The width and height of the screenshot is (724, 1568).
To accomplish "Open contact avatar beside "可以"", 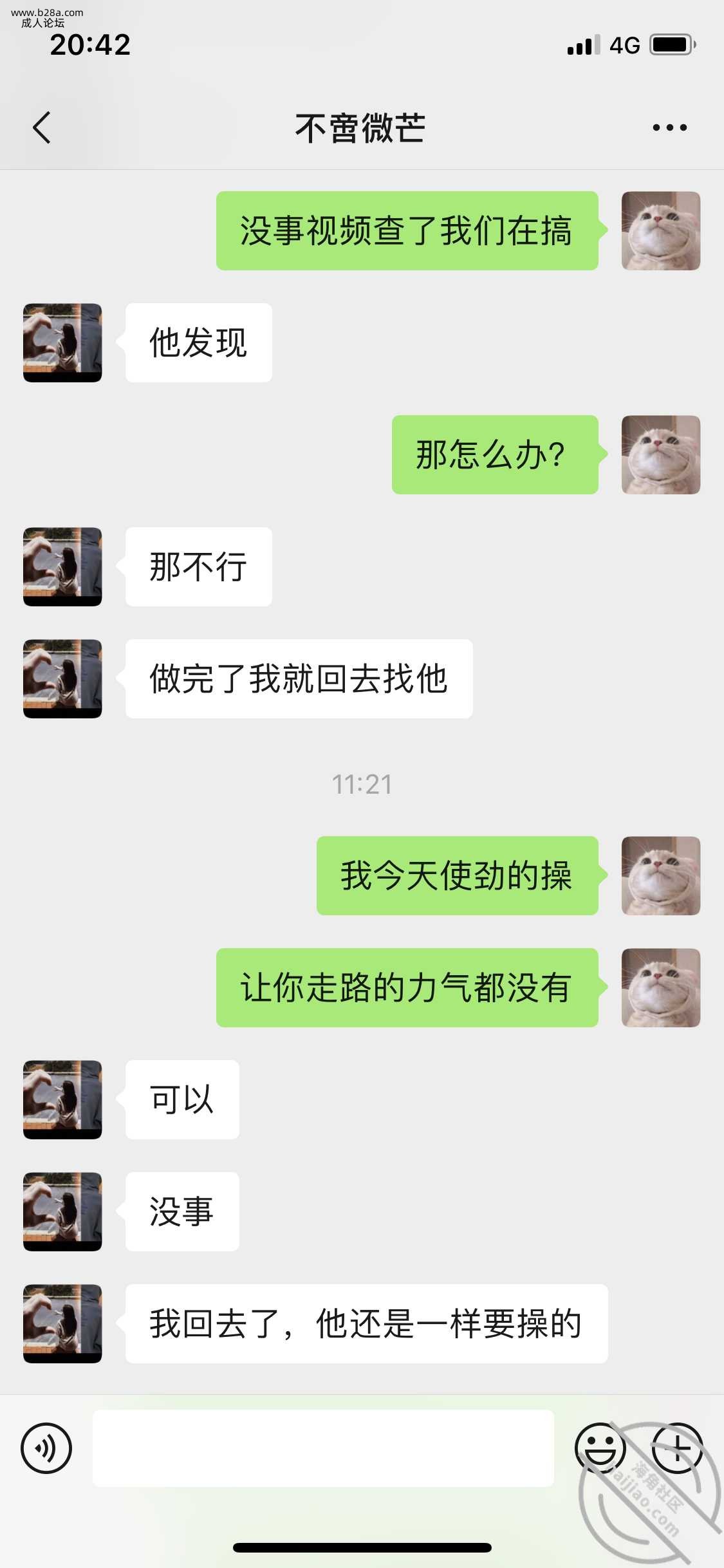I will 62,1099.
